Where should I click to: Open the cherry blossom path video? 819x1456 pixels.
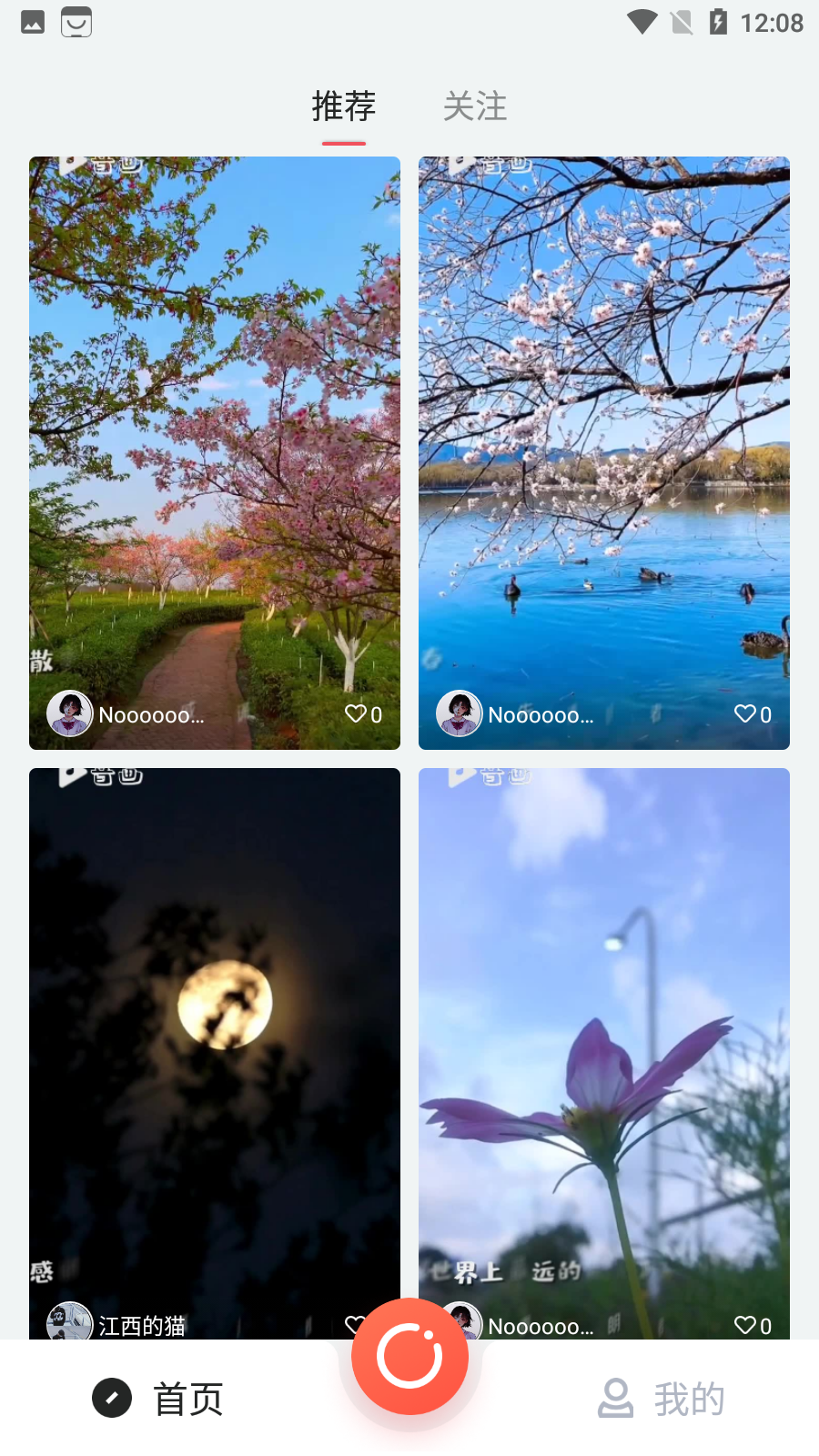click(214, 437)
